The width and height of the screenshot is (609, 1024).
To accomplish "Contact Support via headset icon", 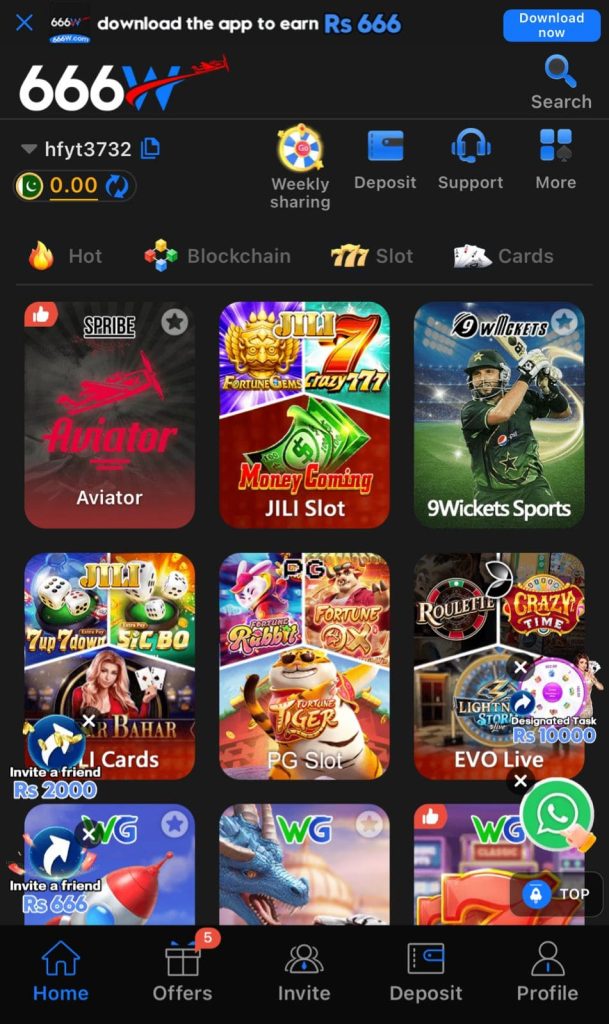I will tap(470, 160).
